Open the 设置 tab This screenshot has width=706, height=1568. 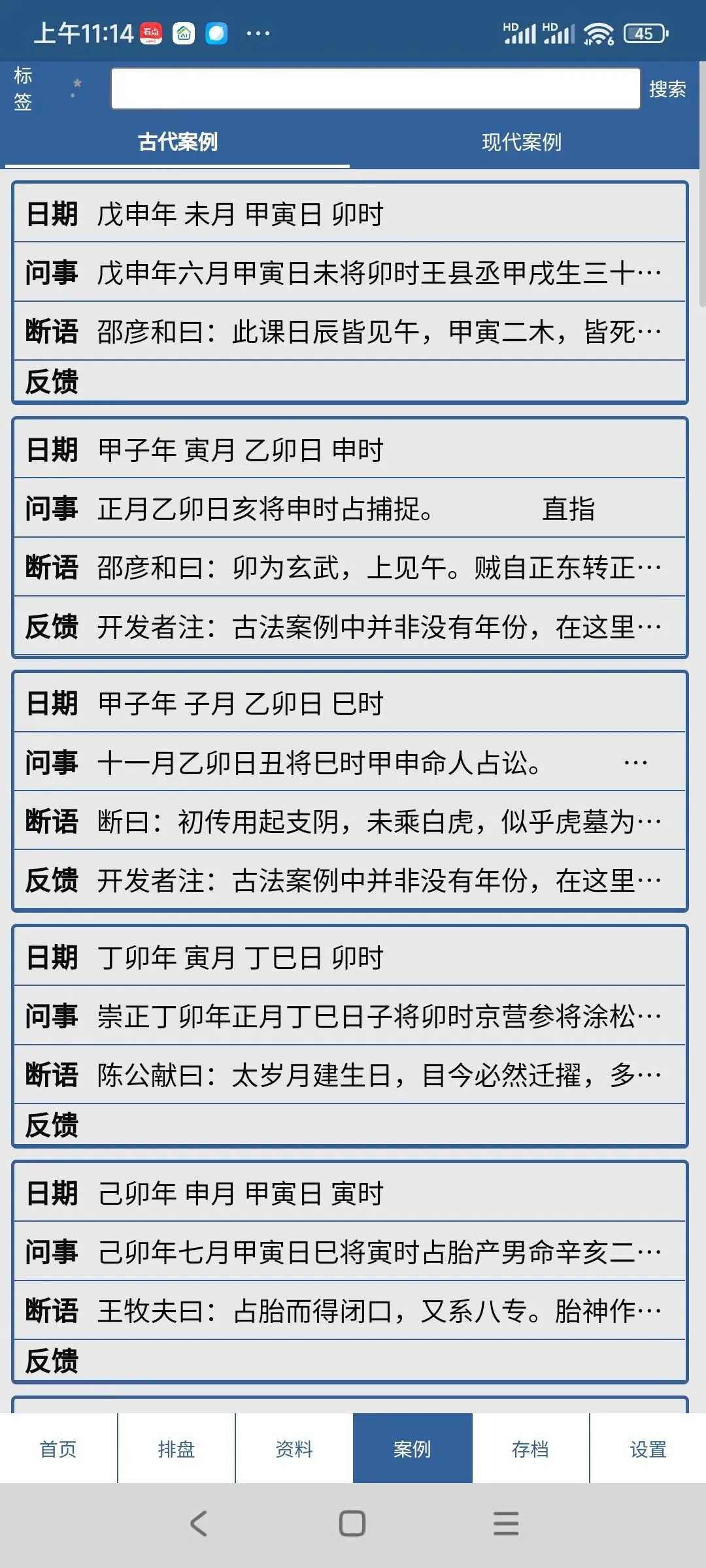pyautogui.click(x=648, y=1448)
